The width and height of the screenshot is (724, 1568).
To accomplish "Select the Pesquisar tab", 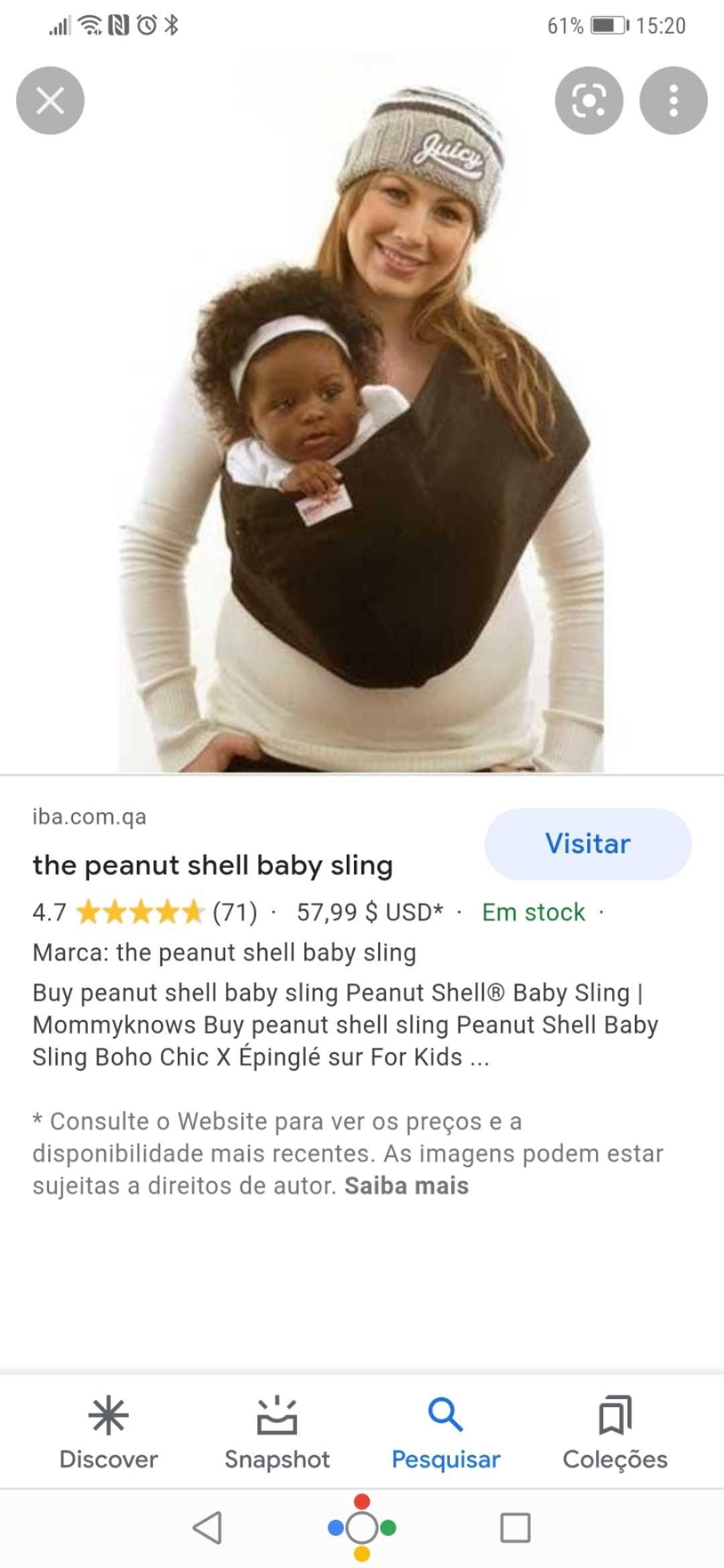I will click(446, 1433).
